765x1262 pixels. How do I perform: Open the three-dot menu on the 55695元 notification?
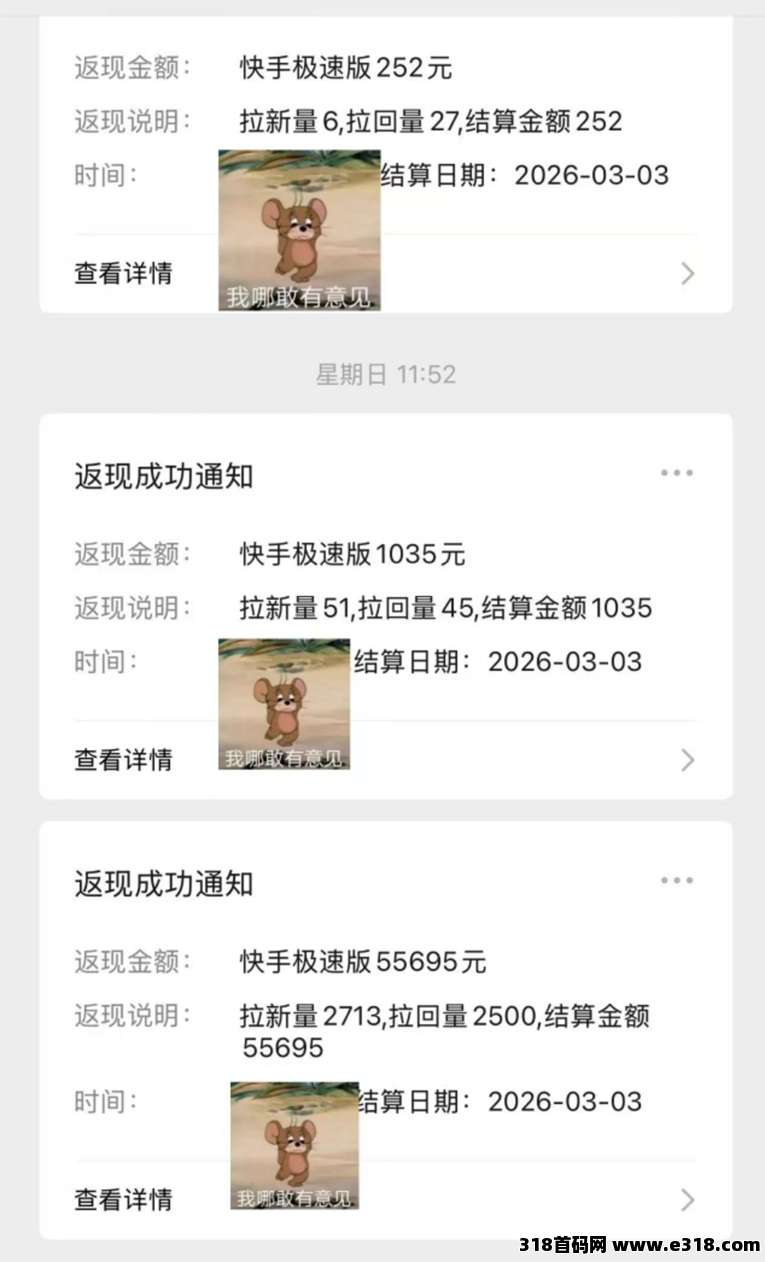click(676, 881)
